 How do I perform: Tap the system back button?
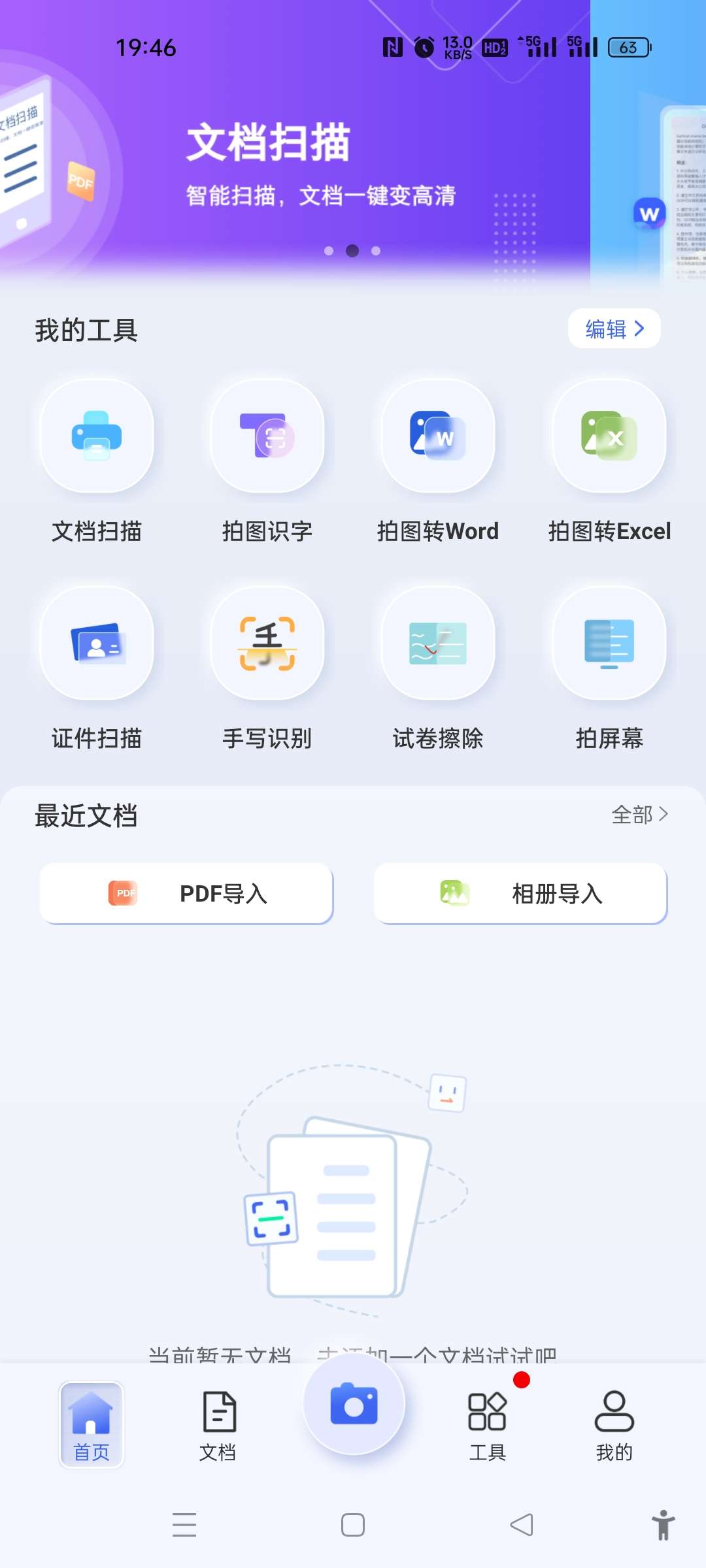point(522,1525)
